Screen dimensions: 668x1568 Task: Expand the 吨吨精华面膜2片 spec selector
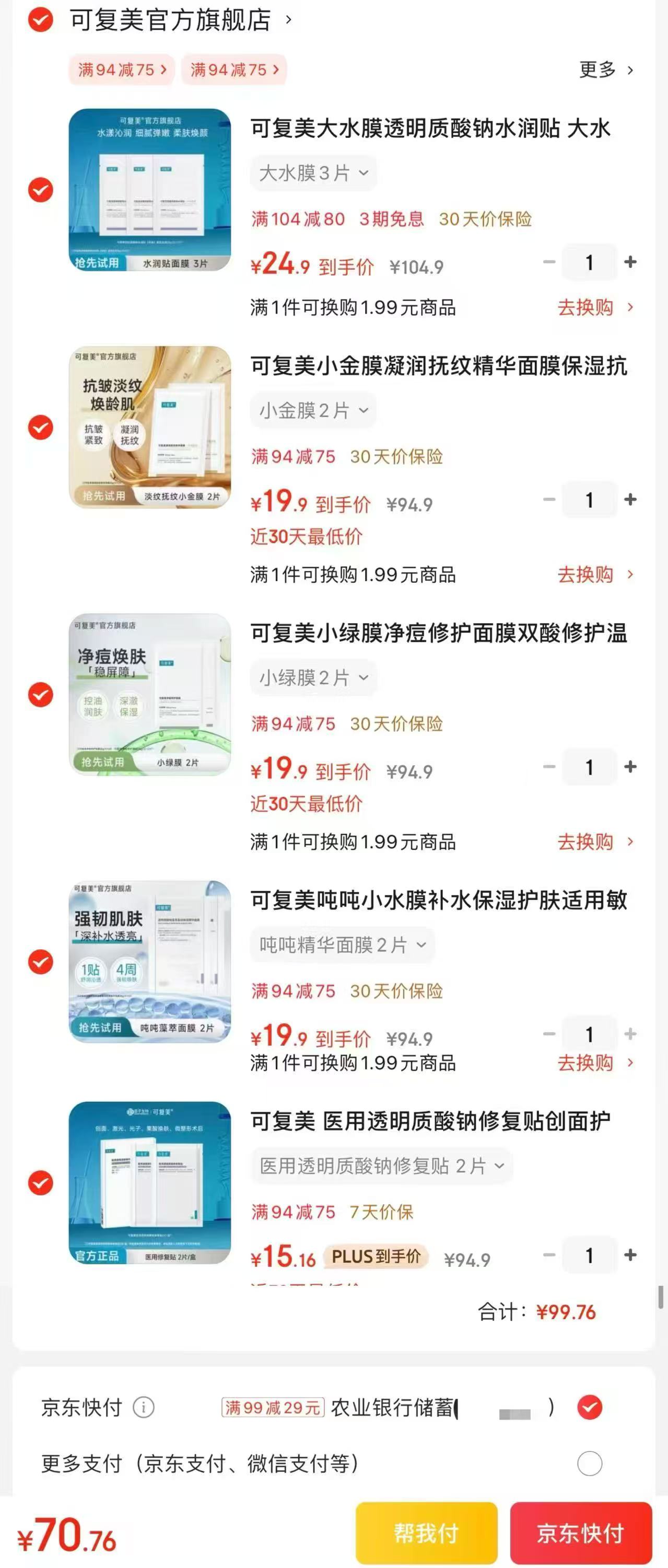pos(339,944)
